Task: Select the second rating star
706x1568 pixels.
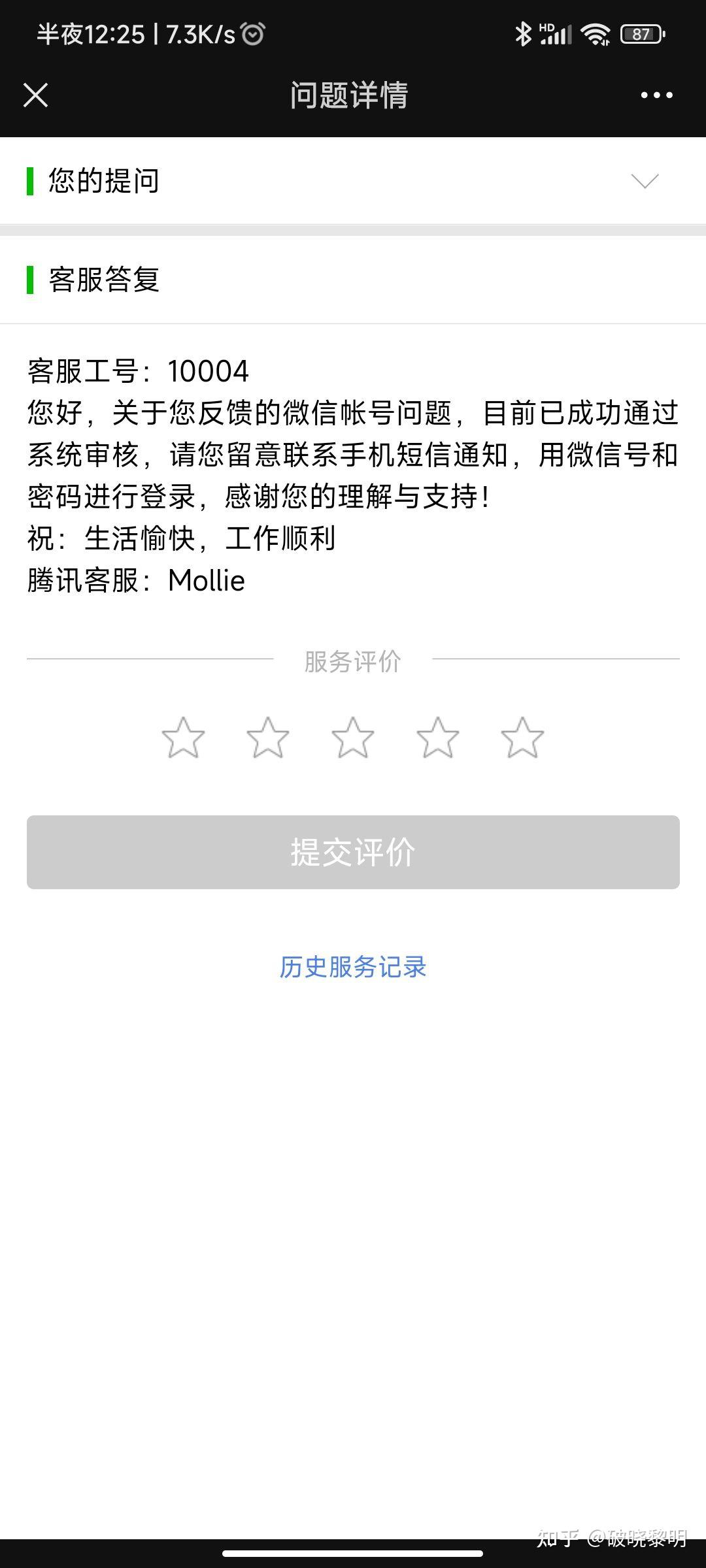Action: 269,736
